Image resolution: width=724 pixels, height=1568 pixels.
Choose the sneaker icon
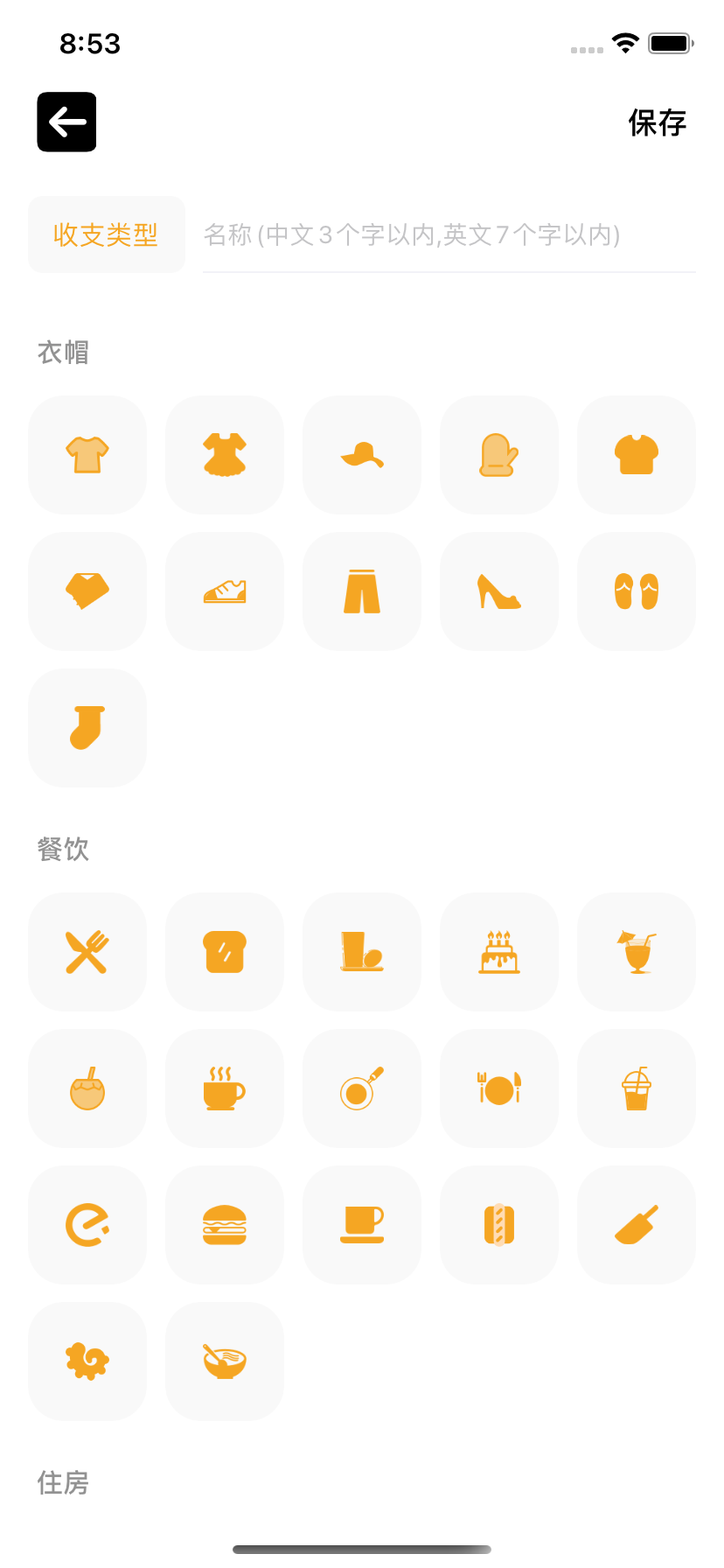pyautogui.click(x=225, y=591)
